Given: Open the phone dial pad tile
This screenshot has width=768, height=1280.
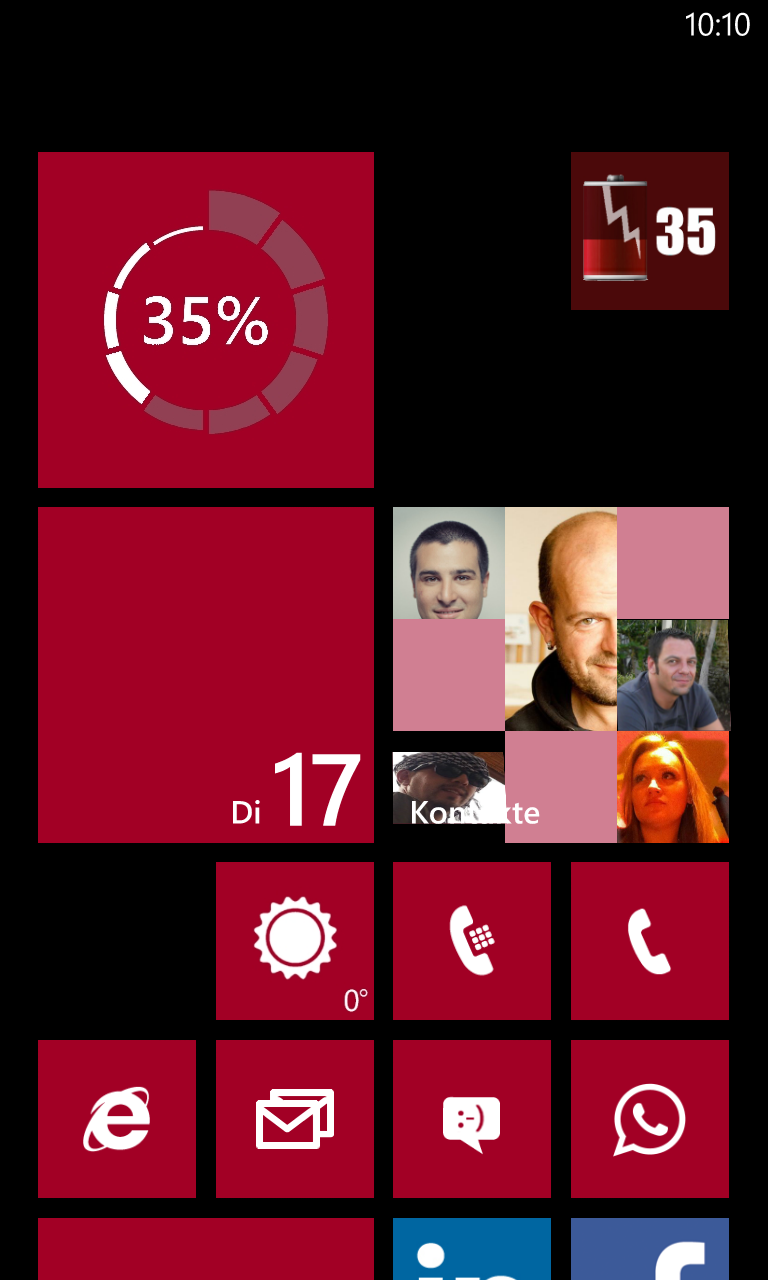Looking at the screenshot, I should 472,941.
